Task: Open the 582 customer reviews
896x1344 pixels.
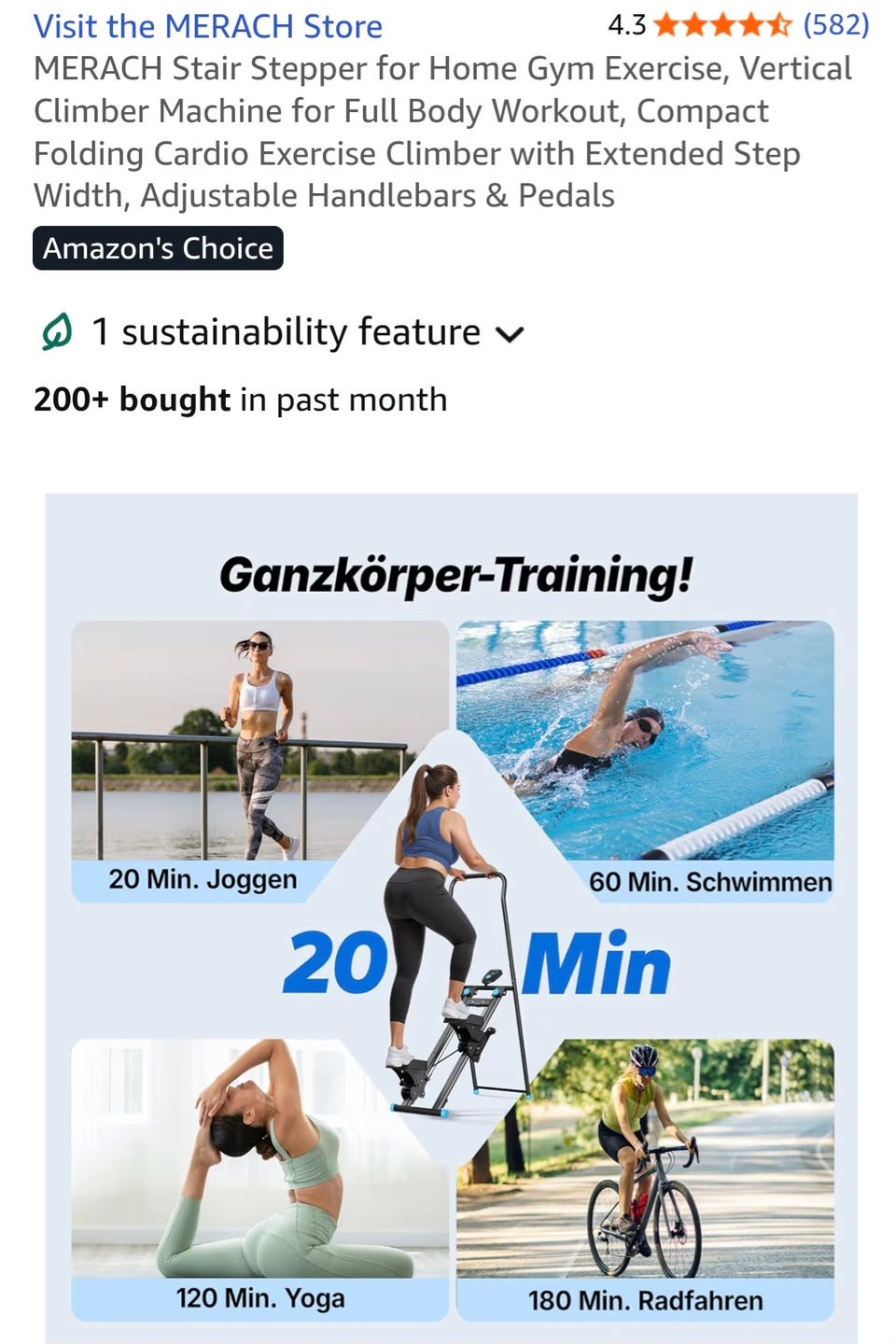Action: pos(837,23)
